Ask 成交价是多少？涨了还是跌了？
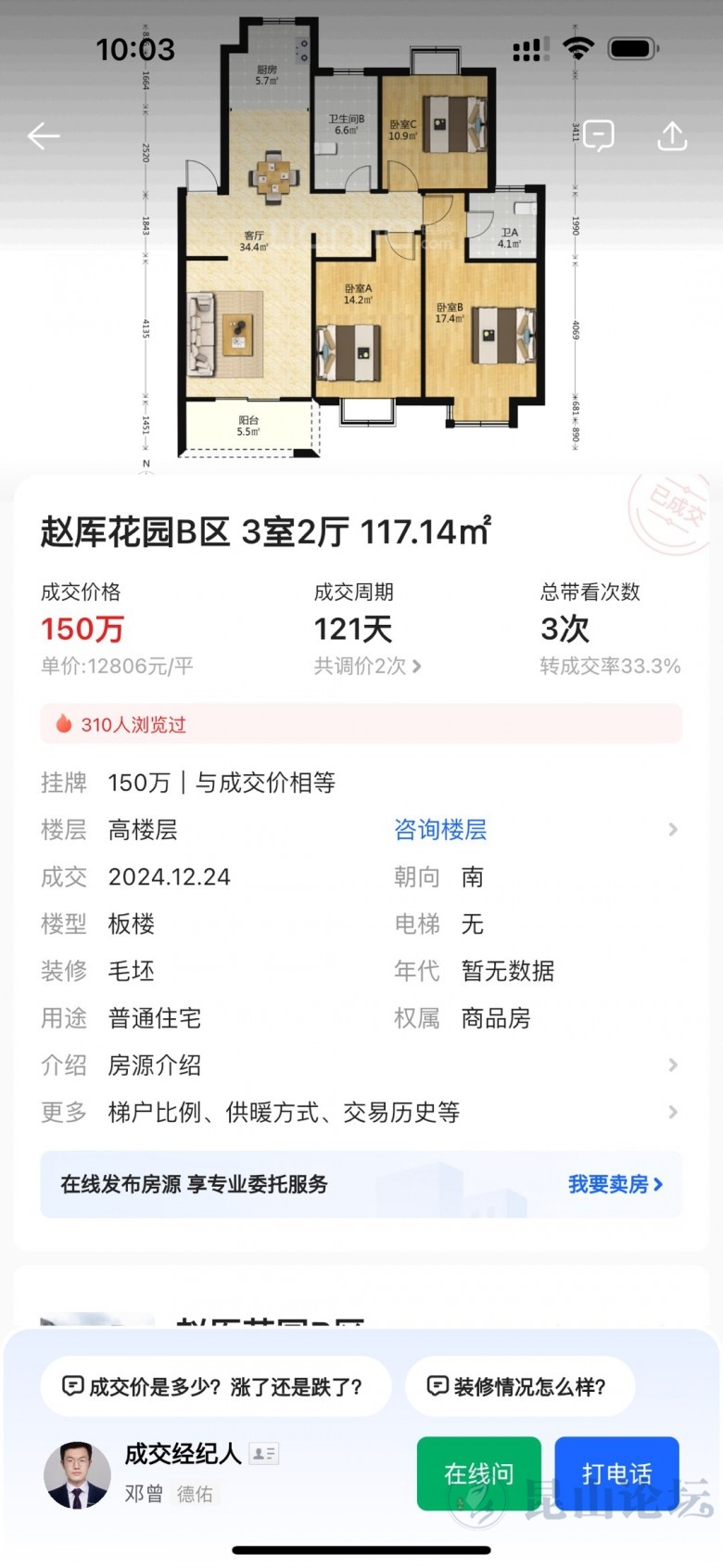Viewport: 723px width, 1568px height. tap(214, 1386)
